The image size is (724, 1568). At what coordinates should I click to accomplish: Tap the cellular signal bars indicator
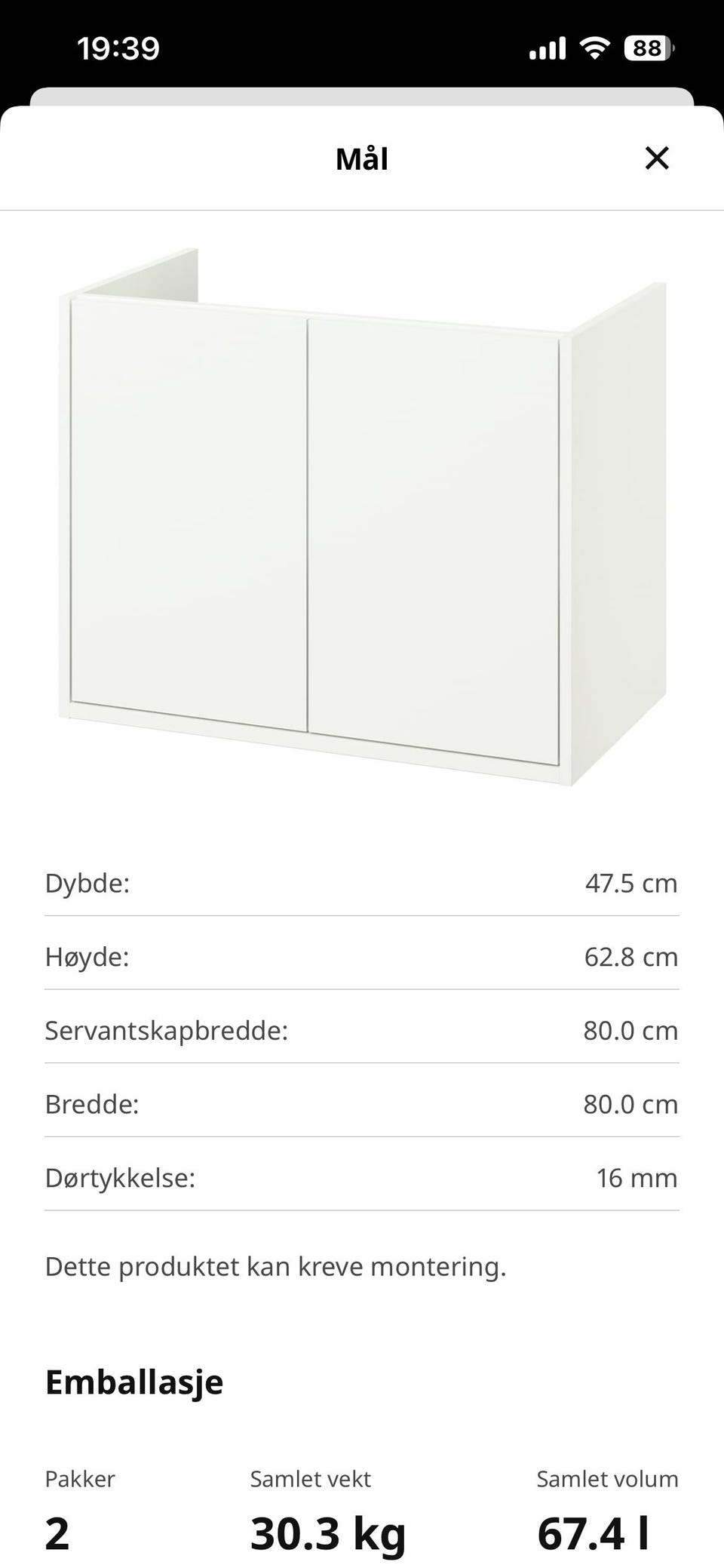click(x=548, y=48)
